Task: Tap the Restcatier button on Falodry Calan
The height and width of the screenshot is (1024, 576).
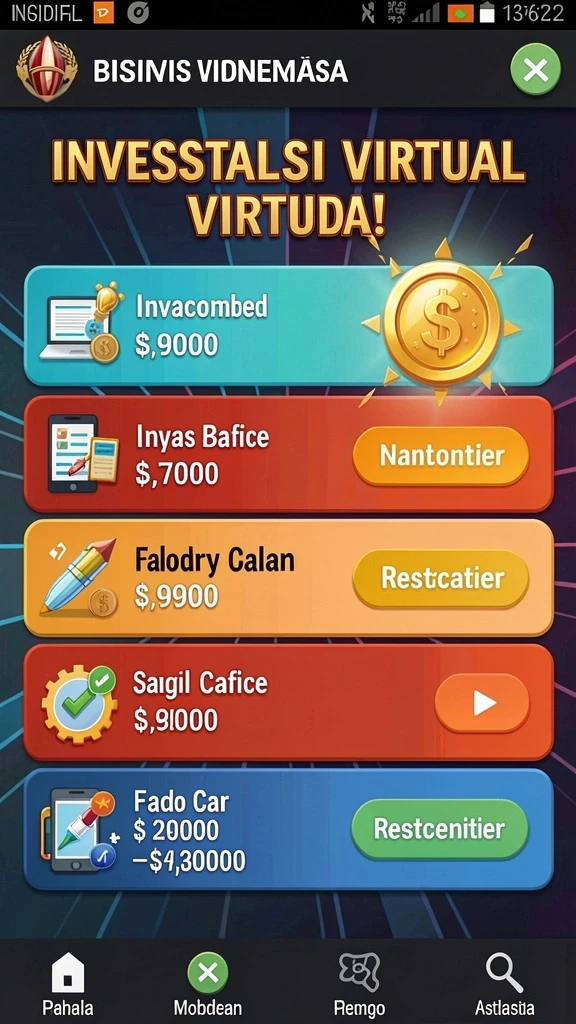Action: pos(441,579)
